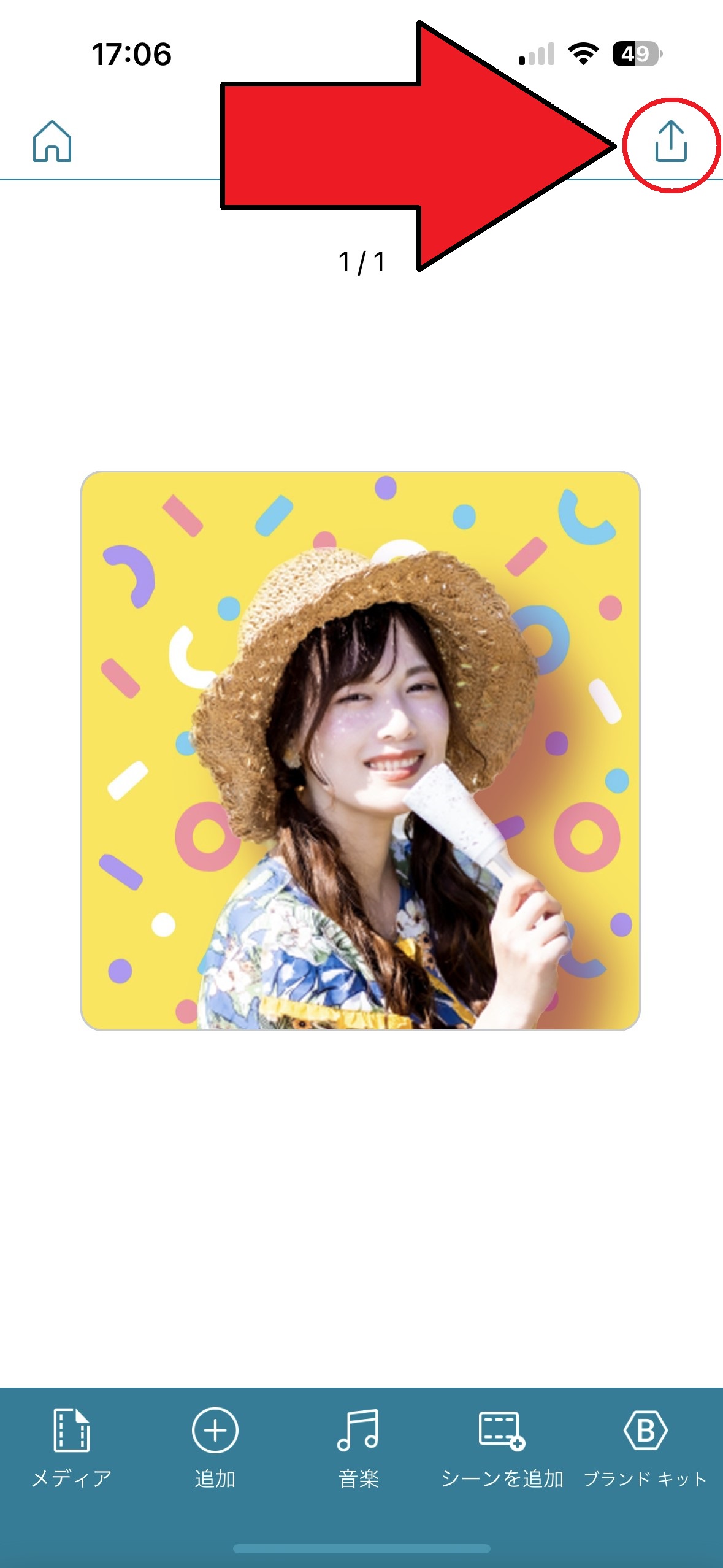
Task: Tap the 追加 plus button
Action: tap(215, 1448)
